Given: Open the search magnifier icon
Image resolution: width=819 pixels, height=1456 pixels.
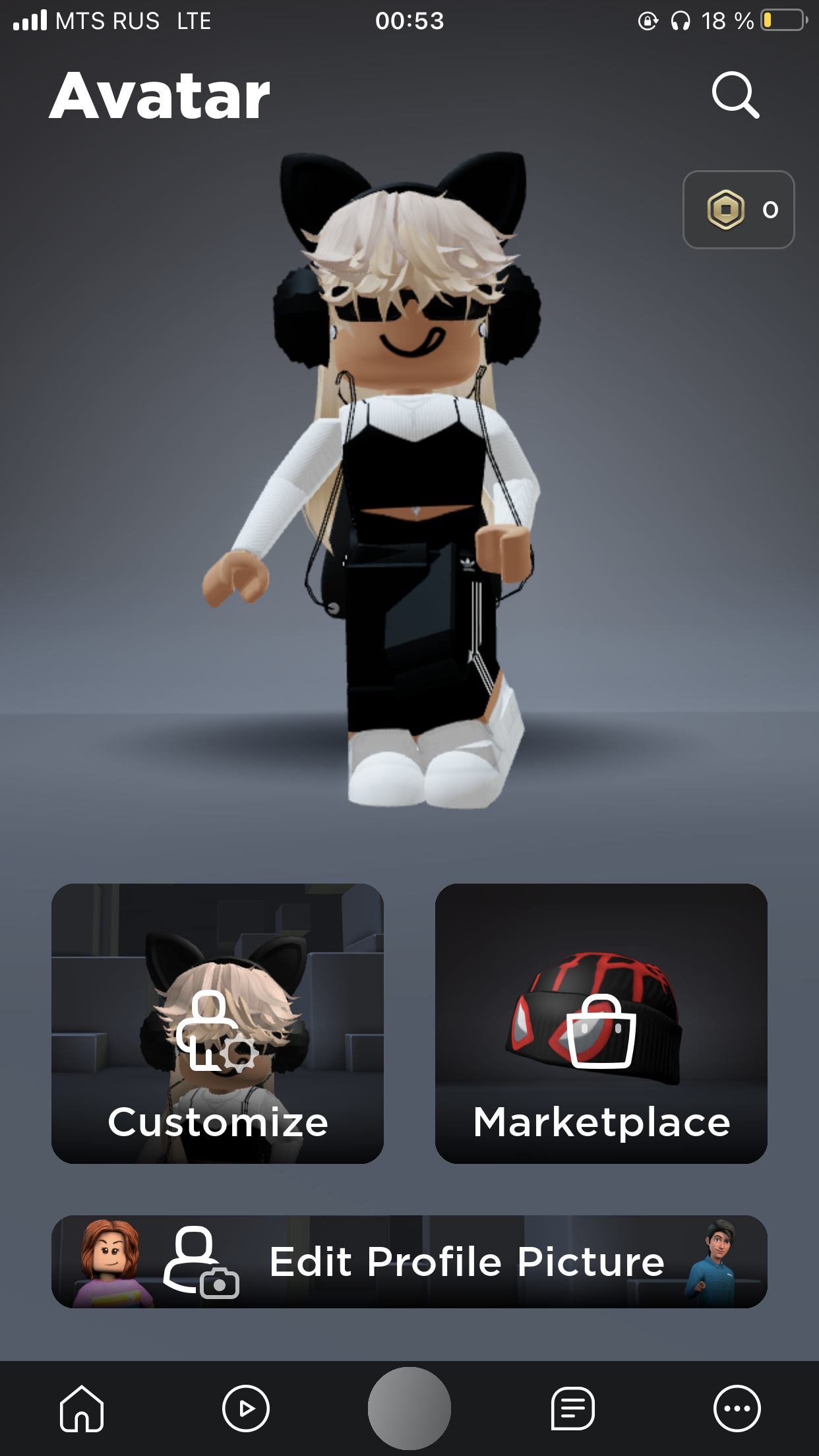Looking at the screenshot, I should (x=735, y=96).
